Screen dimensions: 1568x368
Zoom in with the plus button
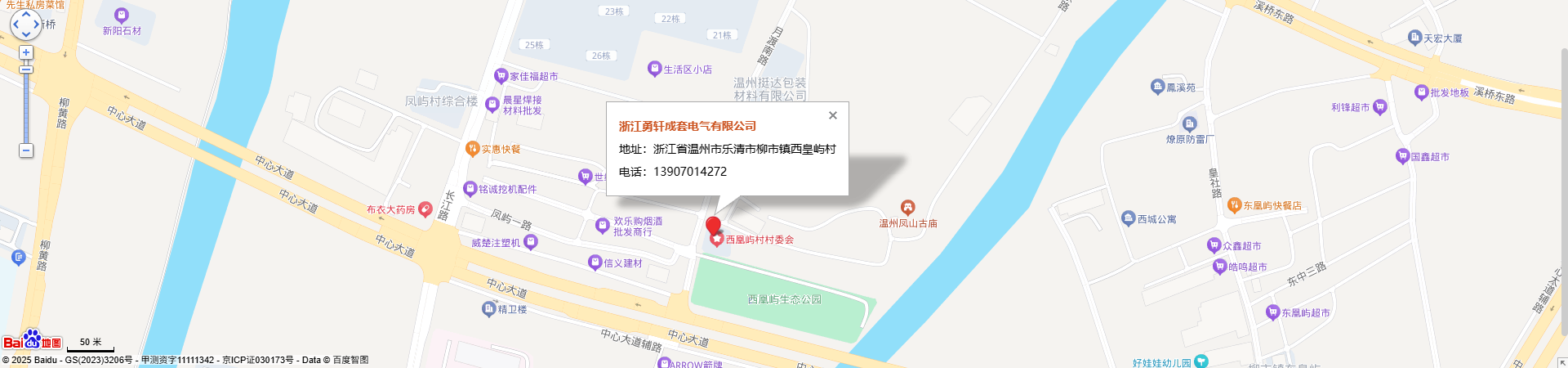click(26, 52)
